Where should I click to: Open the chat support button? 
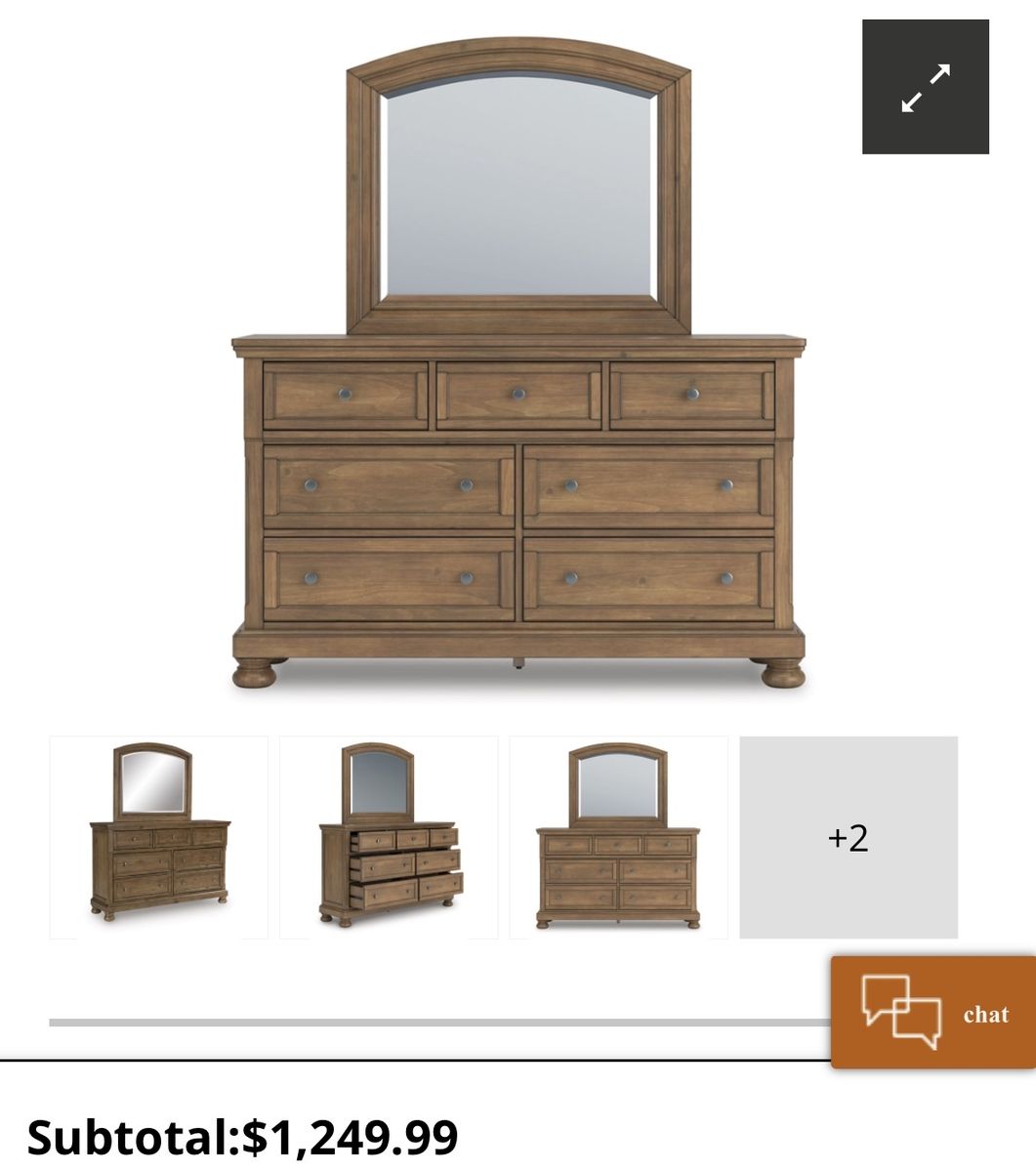click(x=932, y=1013)
